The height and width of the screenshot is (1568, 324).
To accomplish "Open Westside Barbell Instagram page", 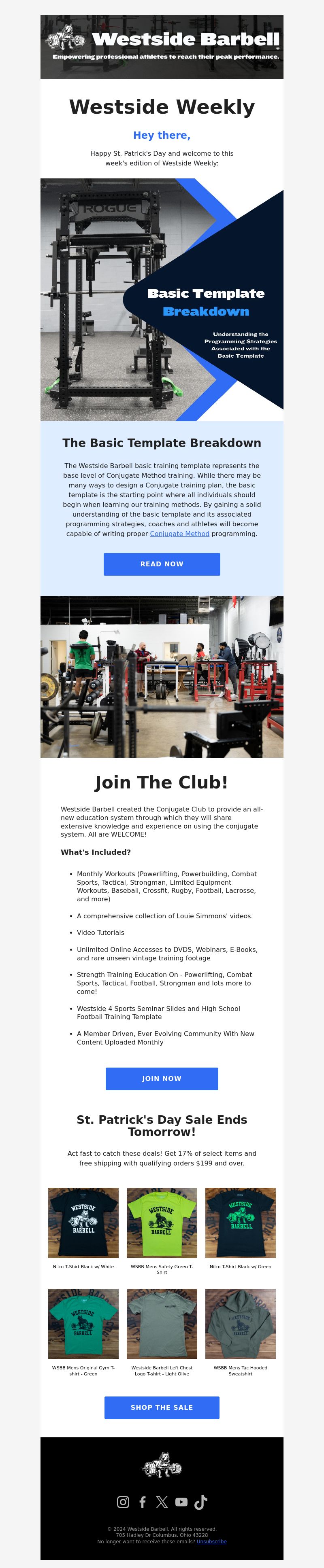I will [x=123, y=1502].
